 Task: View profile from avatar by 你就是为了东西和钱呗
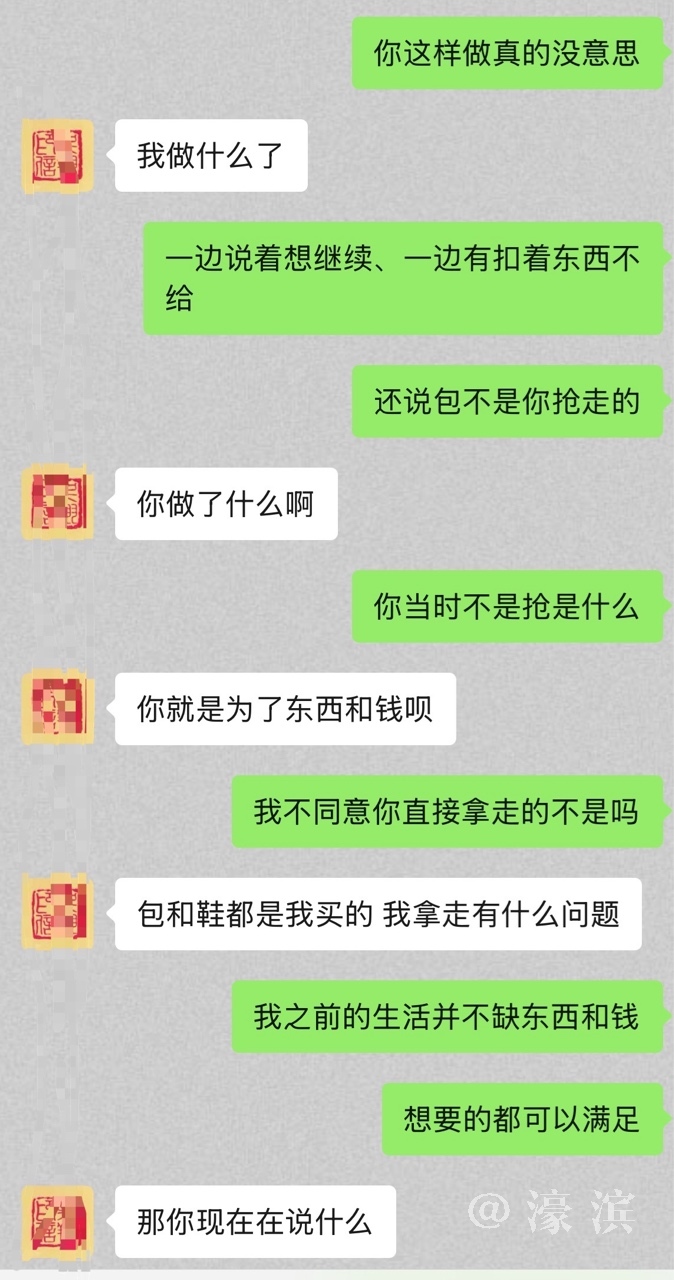point(58,708)
